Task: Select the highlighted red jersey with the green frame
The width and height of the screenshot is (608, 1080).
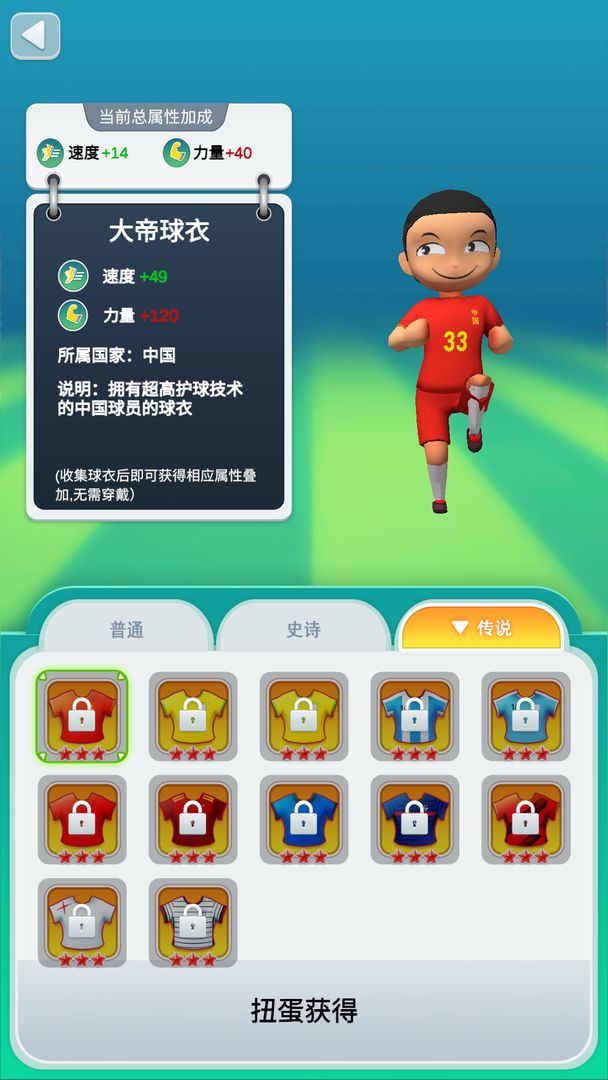Action: pos(82,716)
